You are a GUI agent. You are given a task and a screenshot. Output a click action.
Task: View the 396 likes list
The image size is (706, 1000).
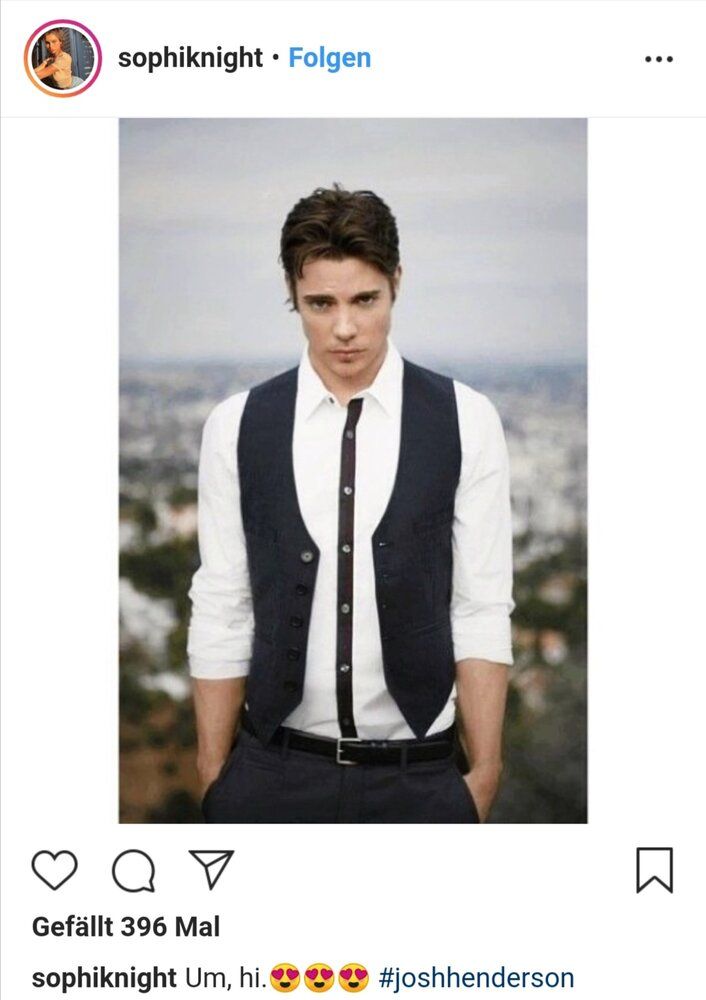(126, 927)
